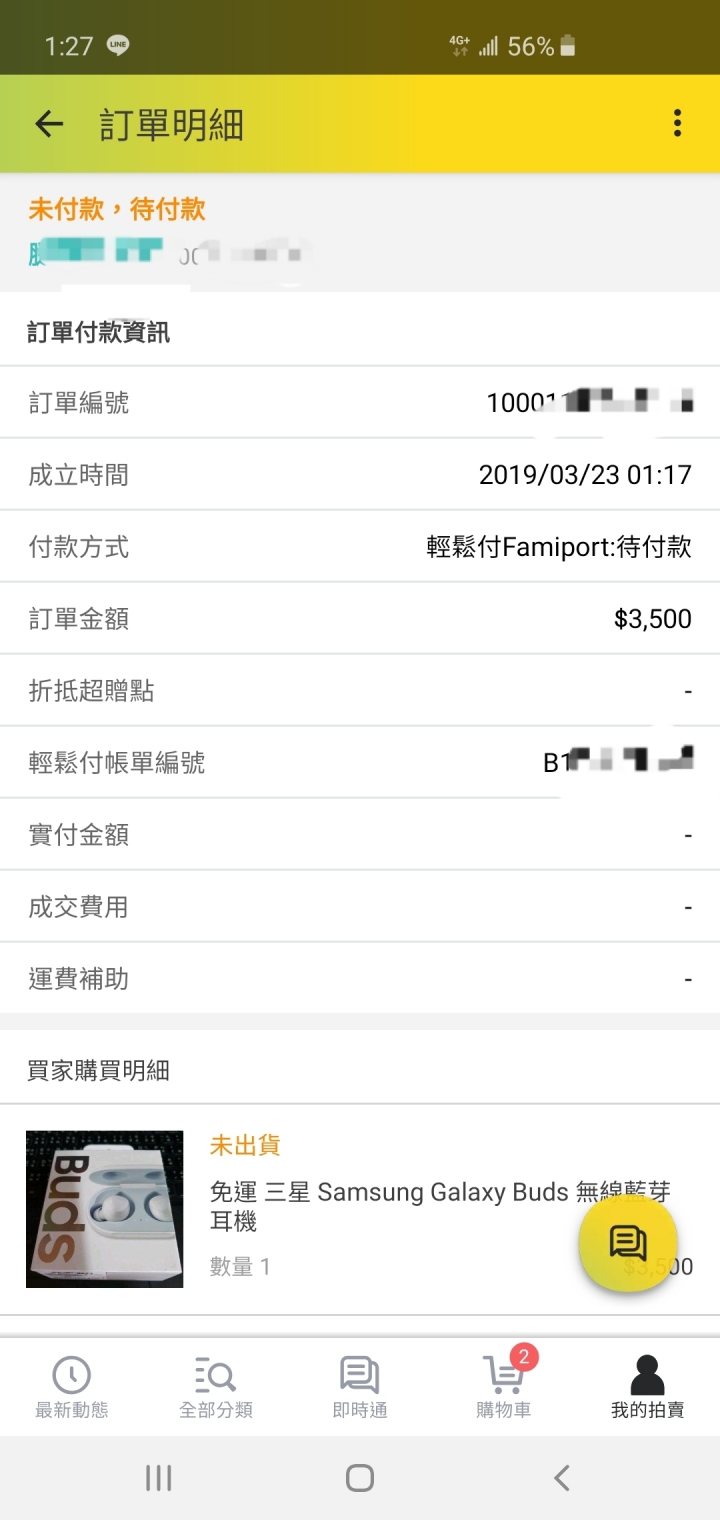Viewport: 720px width, 1520px height.
Task: Switch to the 最新動態 tab
Action: 72,1388
